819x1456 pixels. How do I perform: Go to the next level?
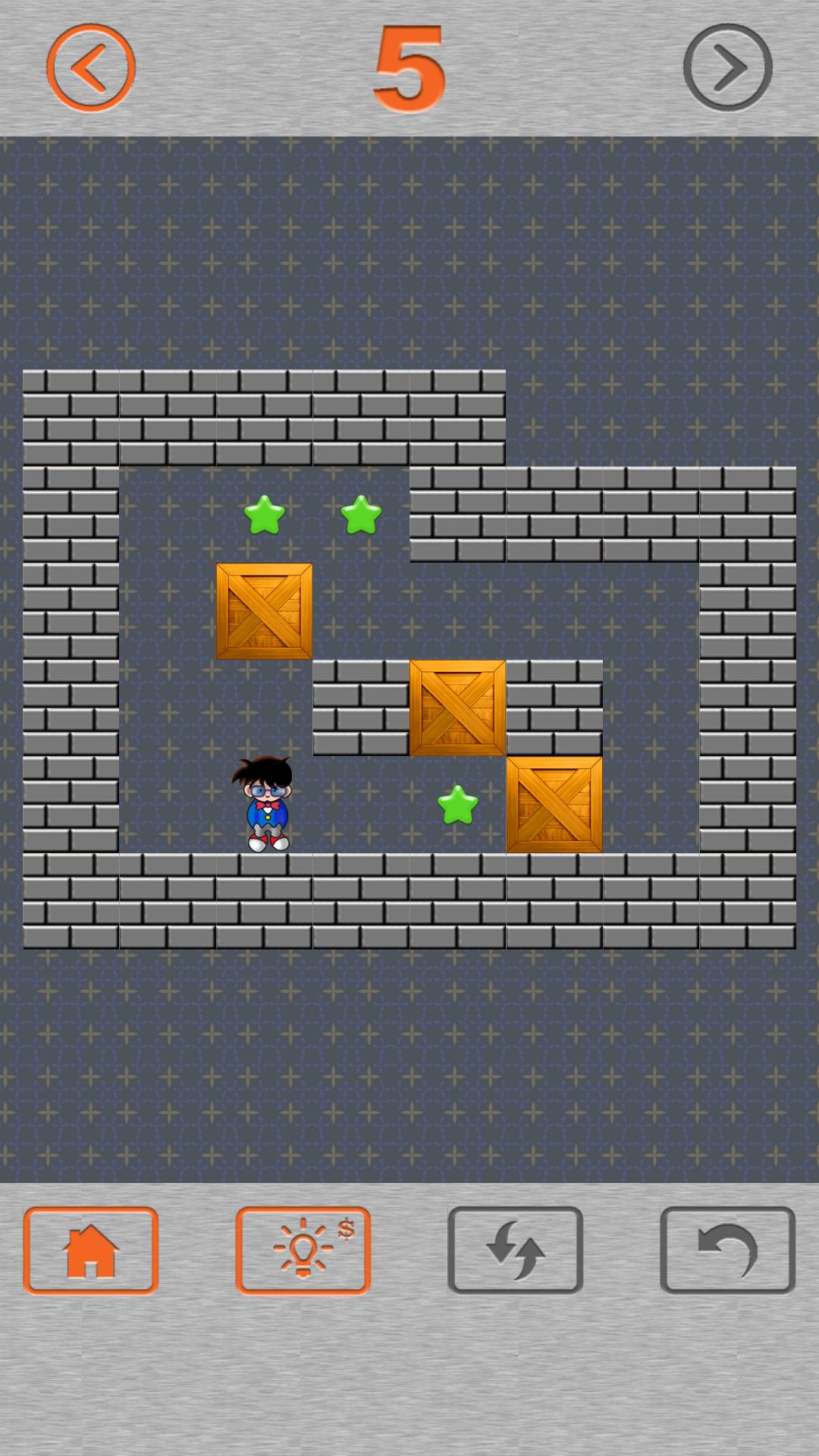(727, 68)
